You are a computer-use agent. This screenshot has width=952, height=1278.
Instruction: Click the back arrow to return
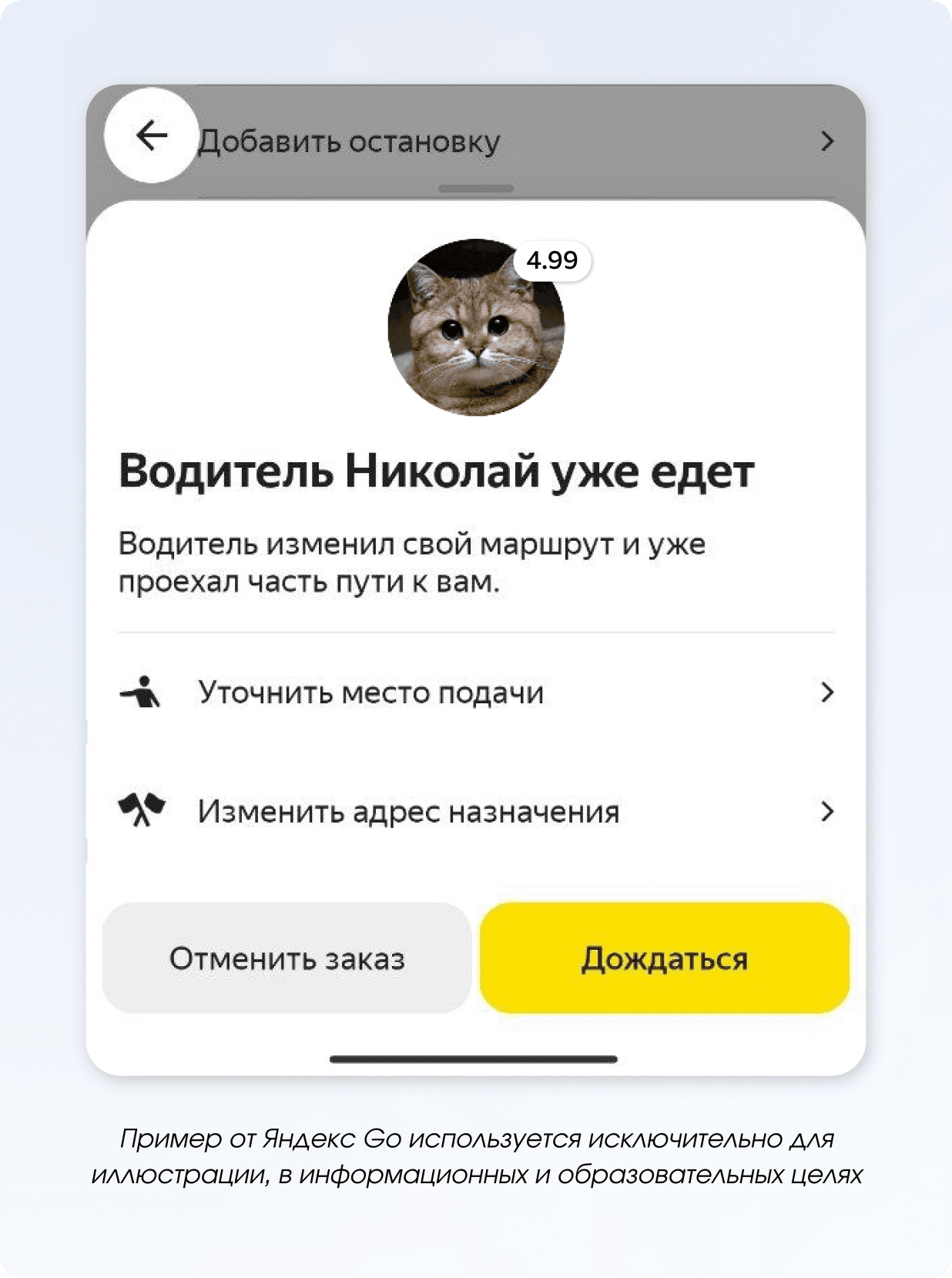(x=151, y=136)
